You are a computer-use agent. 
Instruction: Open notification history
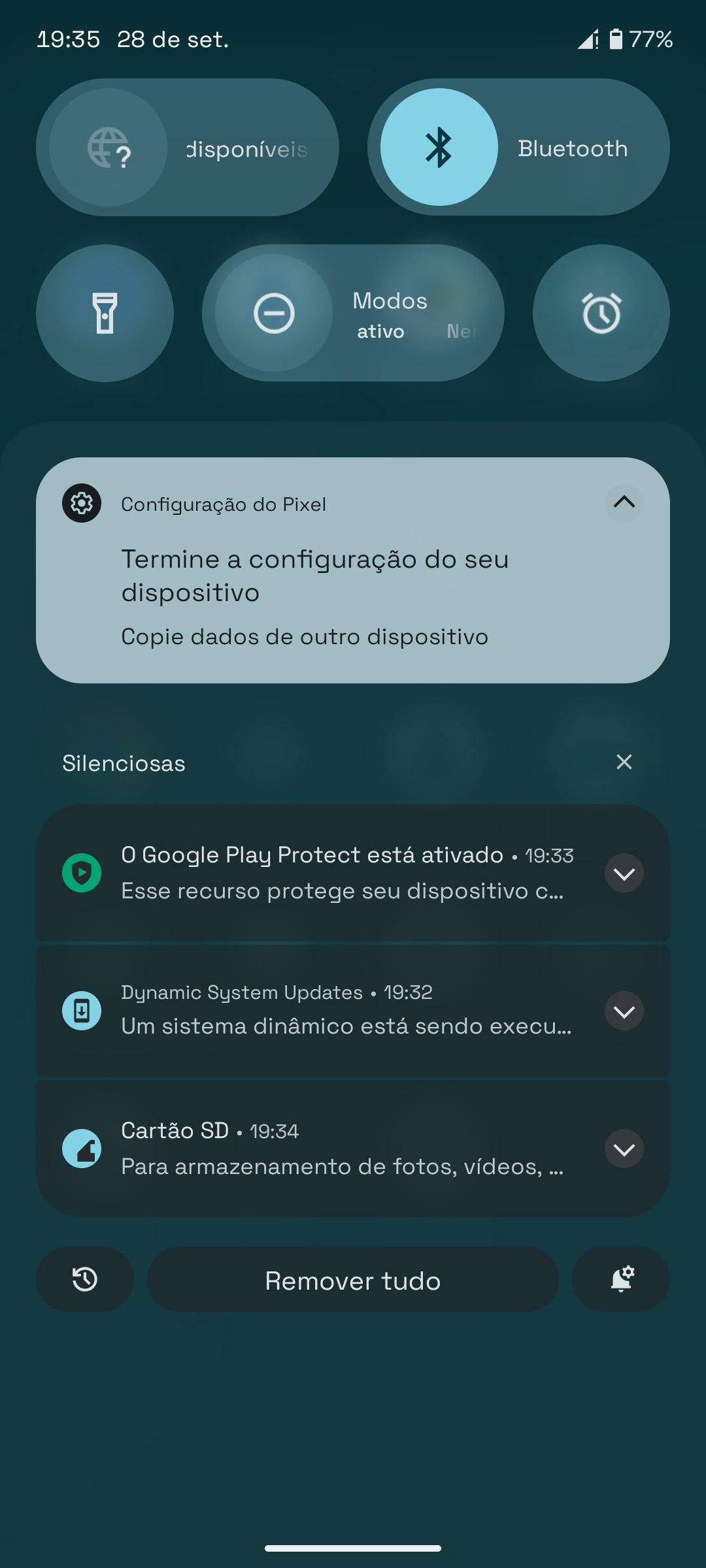pos(85,1279)
